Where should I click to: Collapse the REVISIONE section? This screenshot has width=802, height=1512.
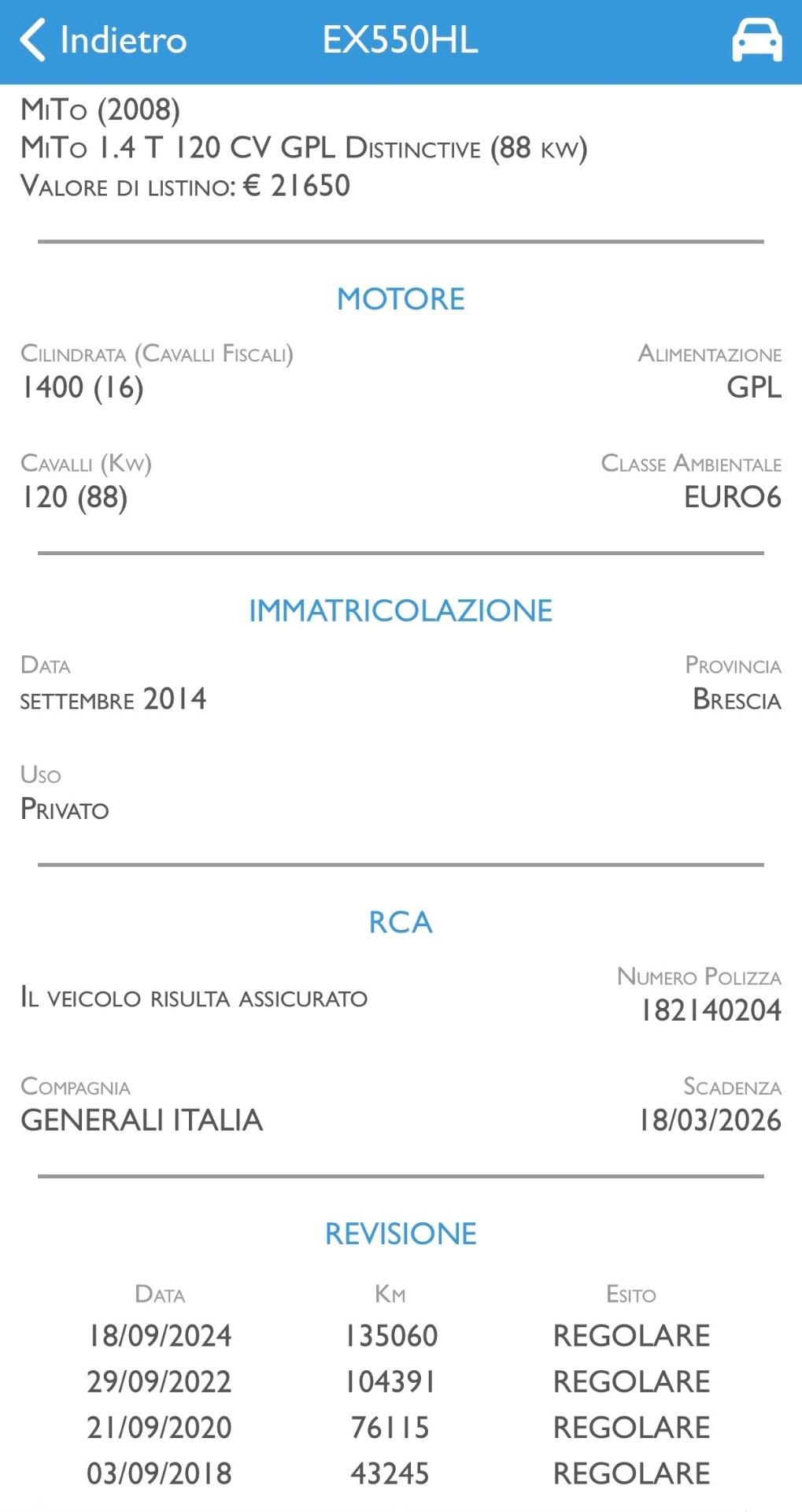click(x=401, y=1234)
